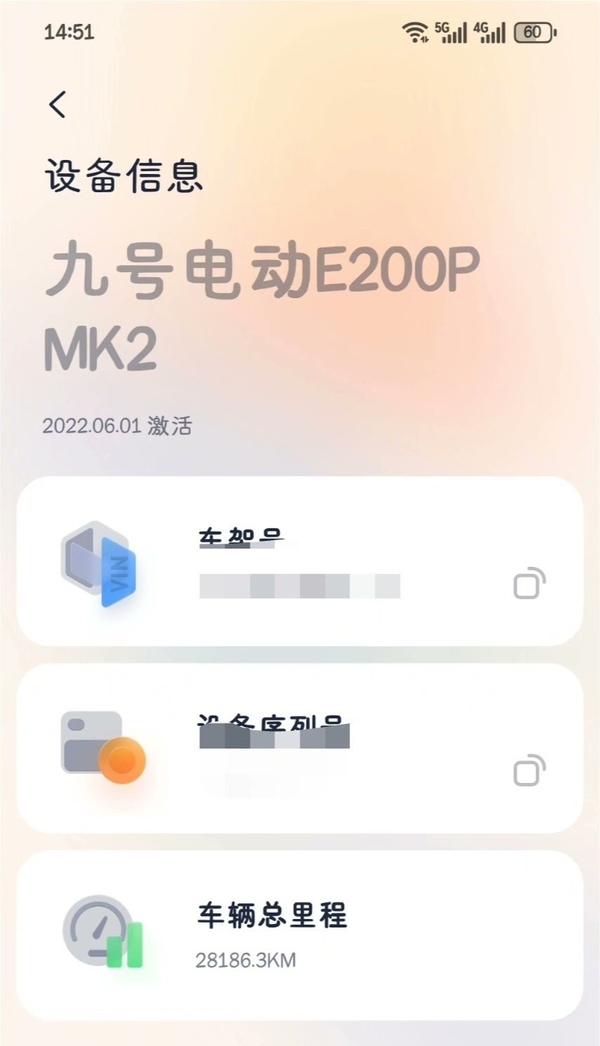This screenshot has width=600, height=1046.
Task: Copy the 车架号 VIN value
Action: pos(529,583)
